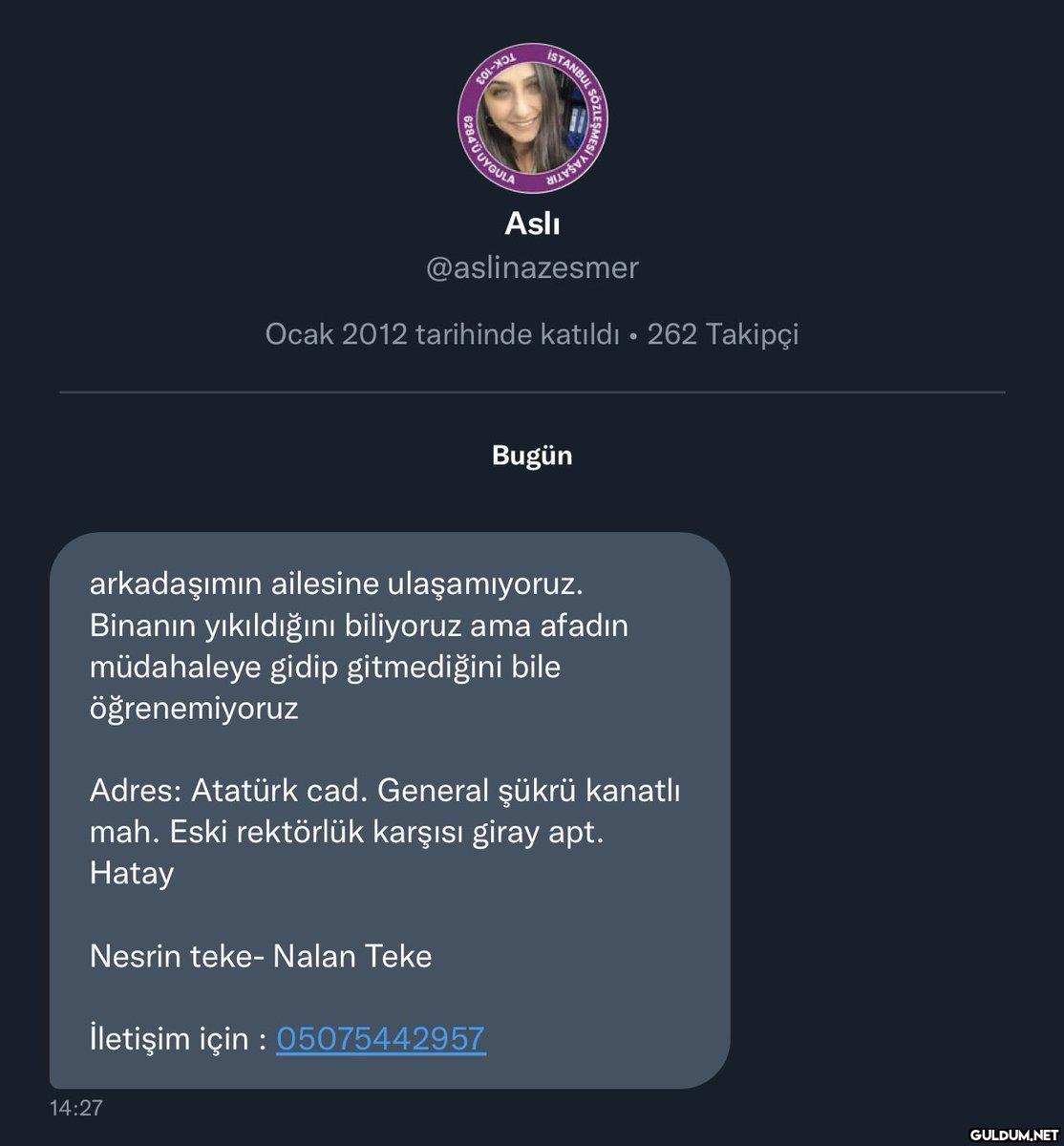
Task: Open the @aslinazesmer profile handle
Action: [x=532, y=267]
